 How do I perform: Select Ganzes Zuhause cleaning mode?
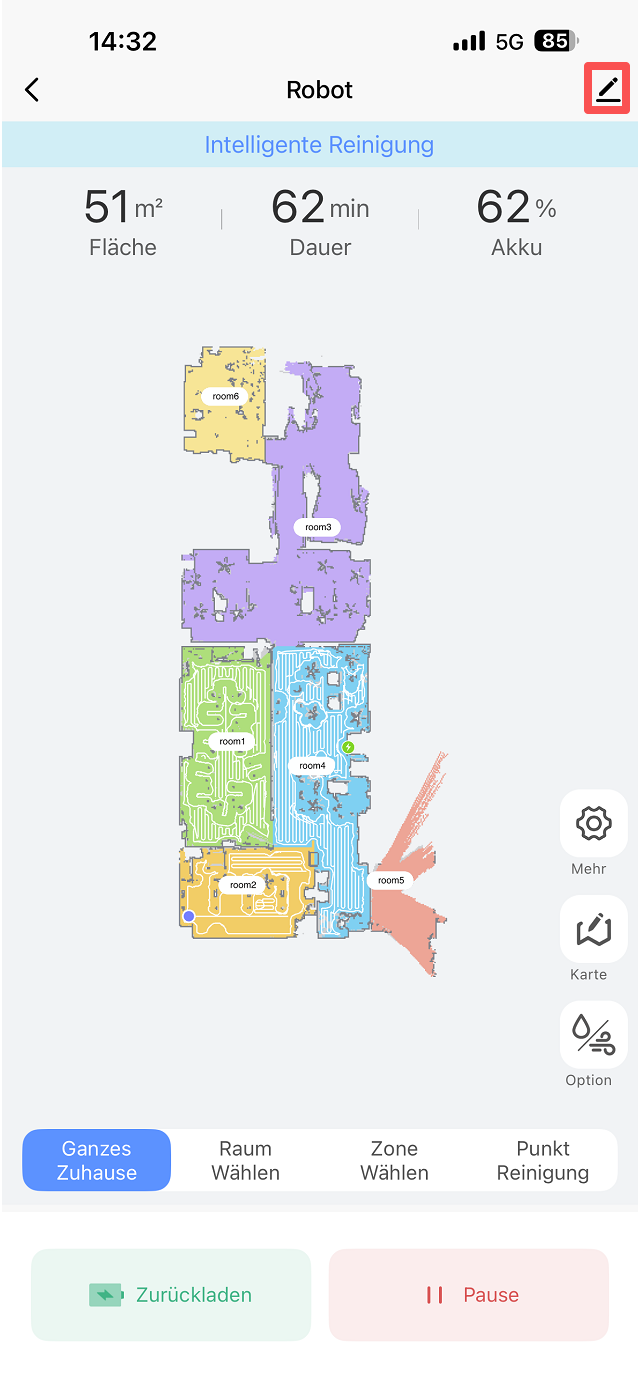[x=97, y=1160]
